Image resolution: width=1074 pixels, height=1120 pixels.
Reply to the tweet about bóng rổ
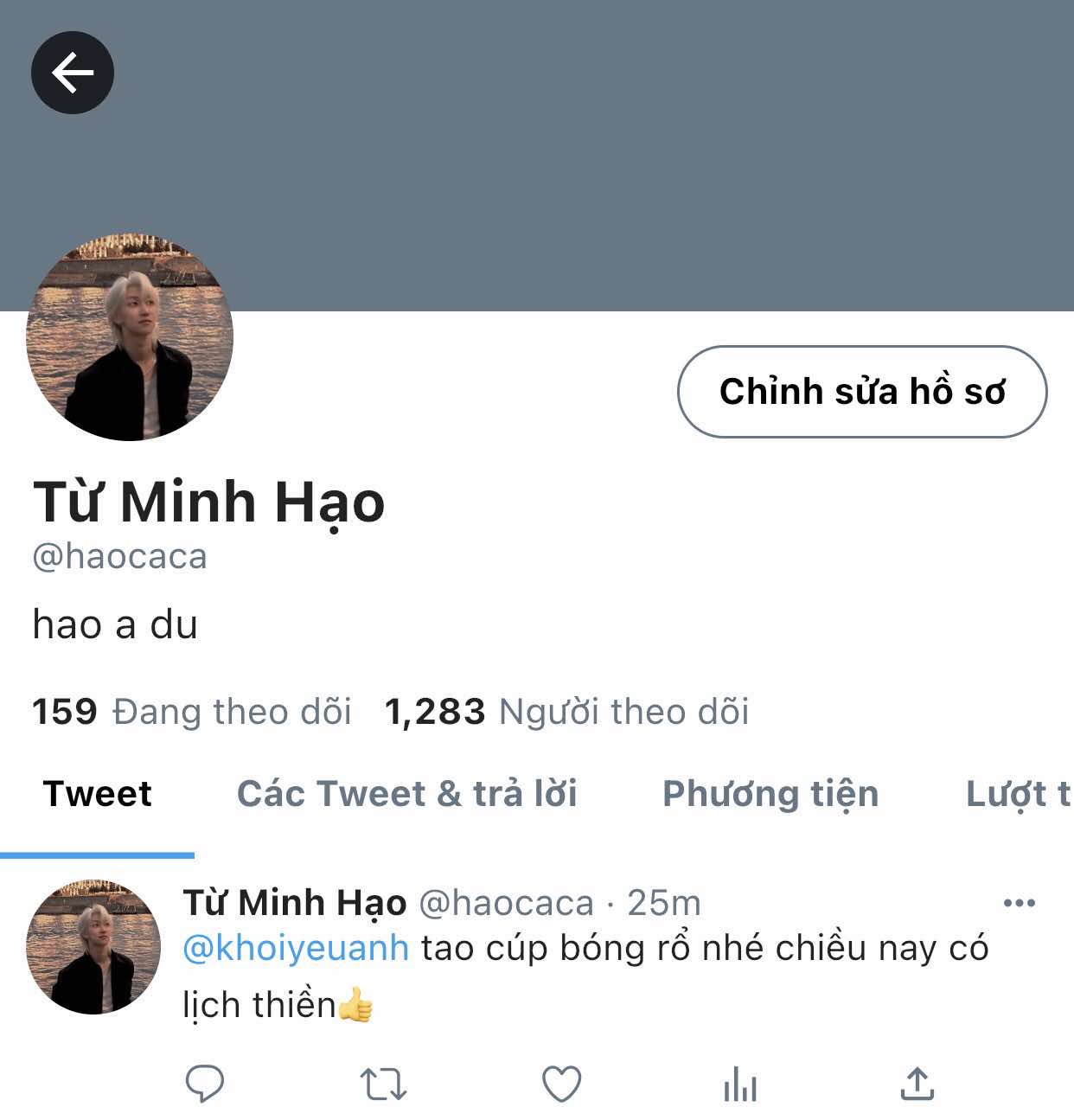[205, 1084]
